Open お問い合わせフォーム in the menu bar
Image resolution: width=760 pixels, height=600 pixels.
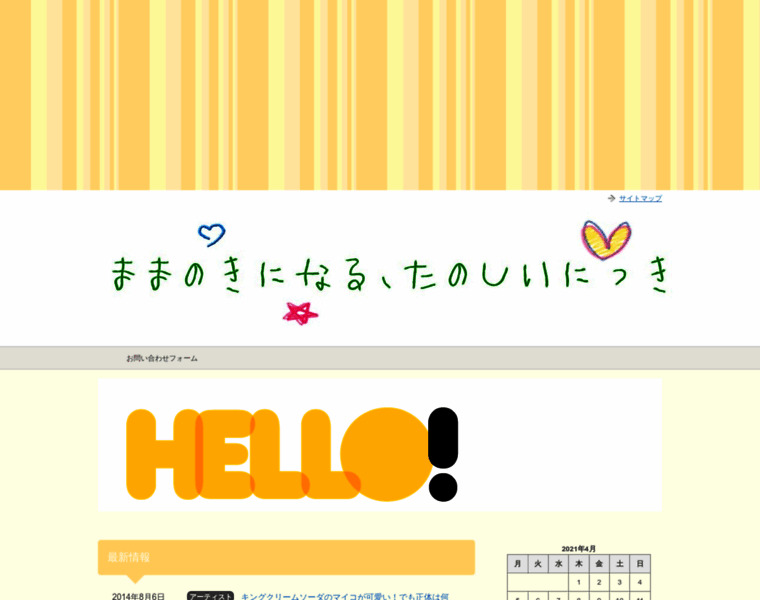(162, 358)
